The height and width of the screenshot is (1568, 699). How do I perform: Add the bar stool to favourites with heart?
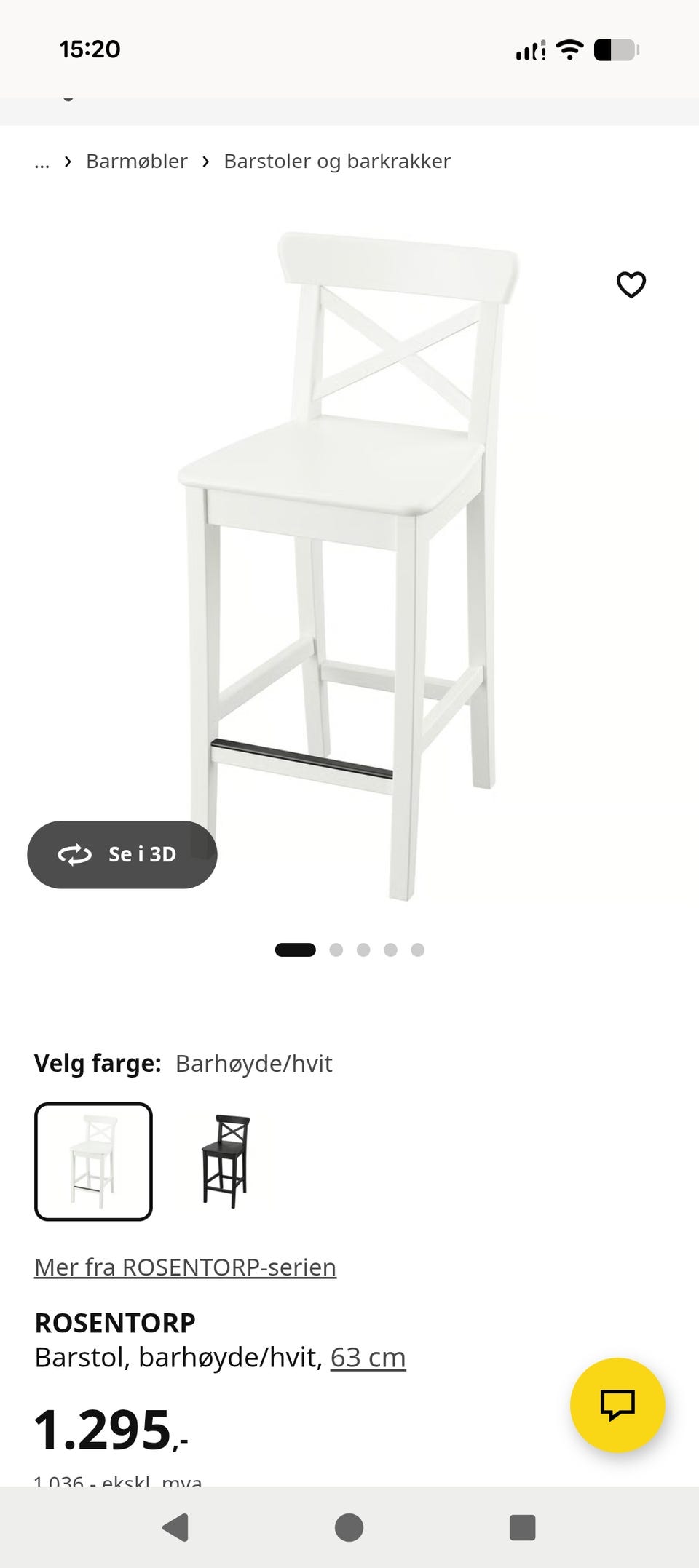[631, 284]
